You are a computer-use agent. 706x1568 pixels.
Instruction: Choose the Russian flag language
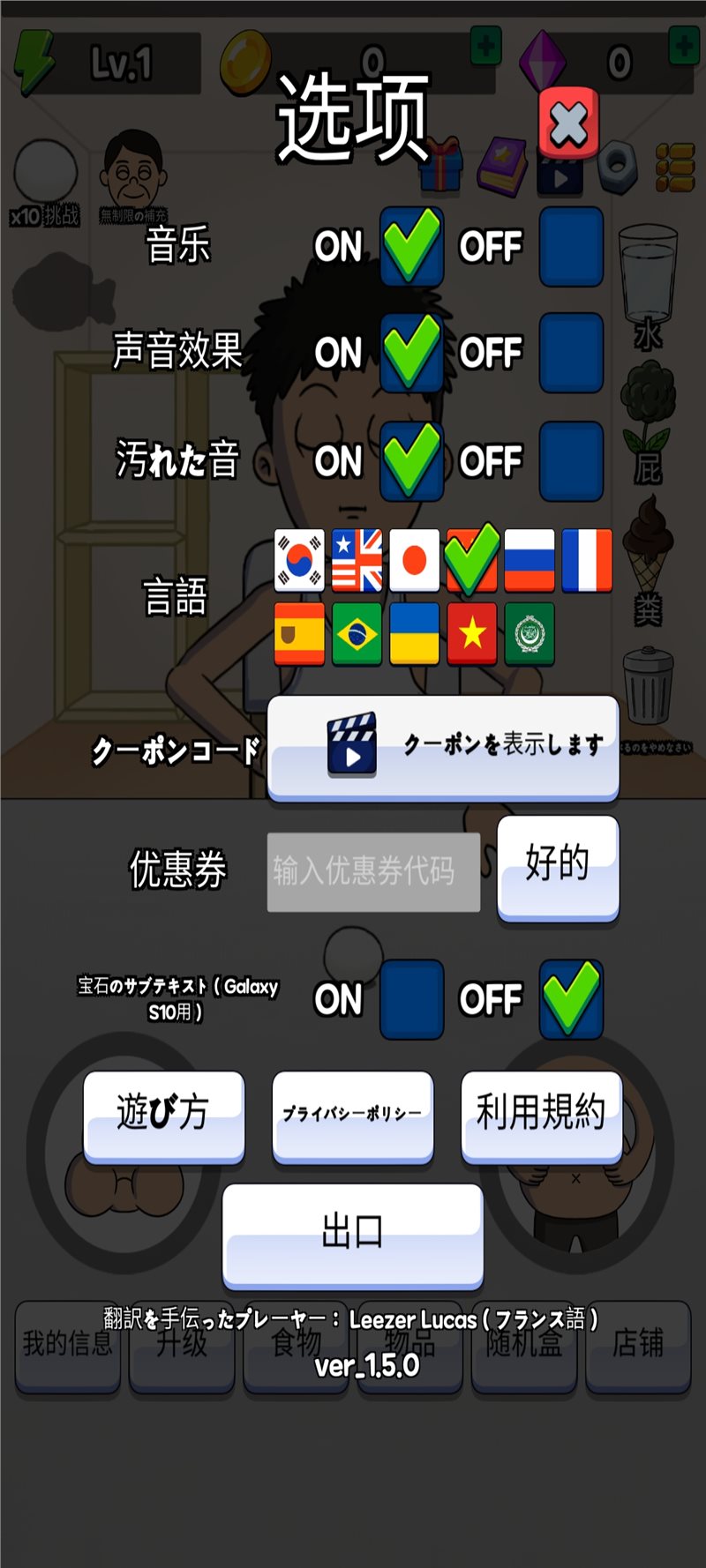pyautogui.click(x=529, y=560)
